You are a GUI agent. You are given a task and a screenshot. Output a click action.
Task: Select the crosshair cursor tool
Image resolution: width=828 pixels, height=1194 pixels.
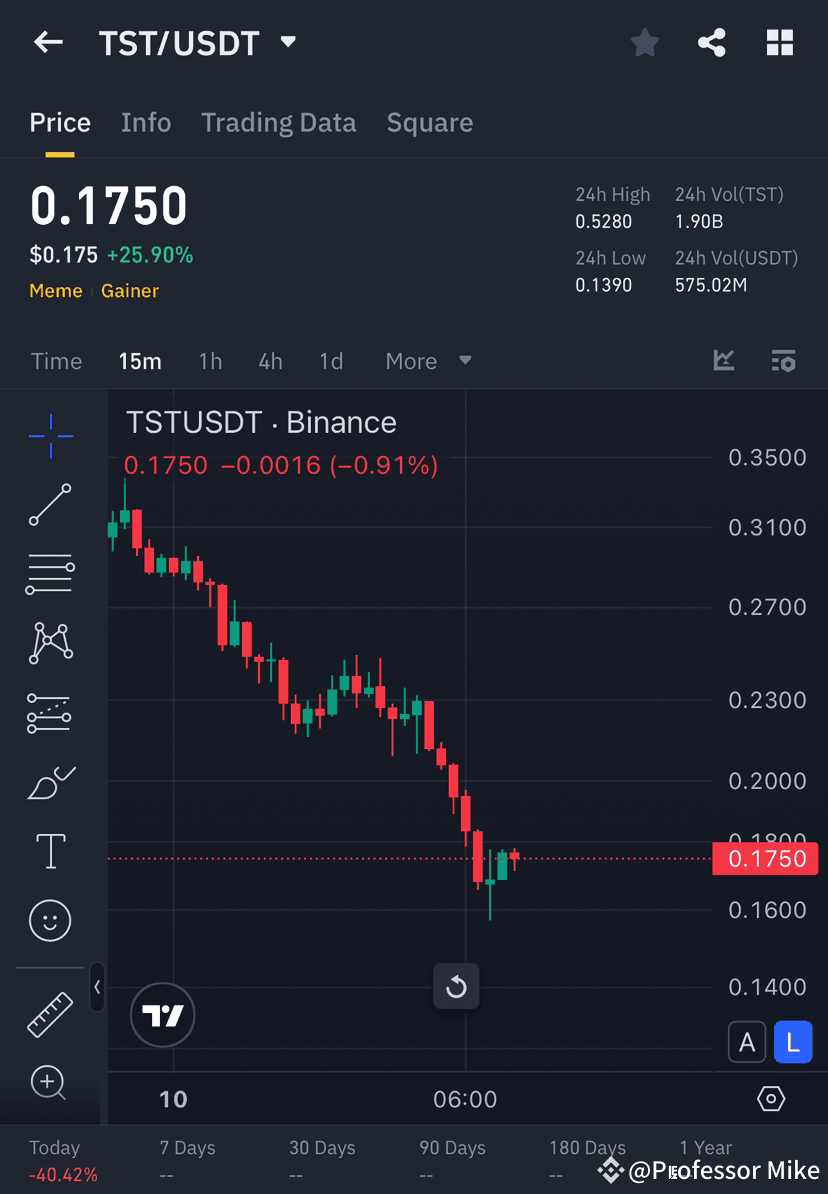[50, 435]
